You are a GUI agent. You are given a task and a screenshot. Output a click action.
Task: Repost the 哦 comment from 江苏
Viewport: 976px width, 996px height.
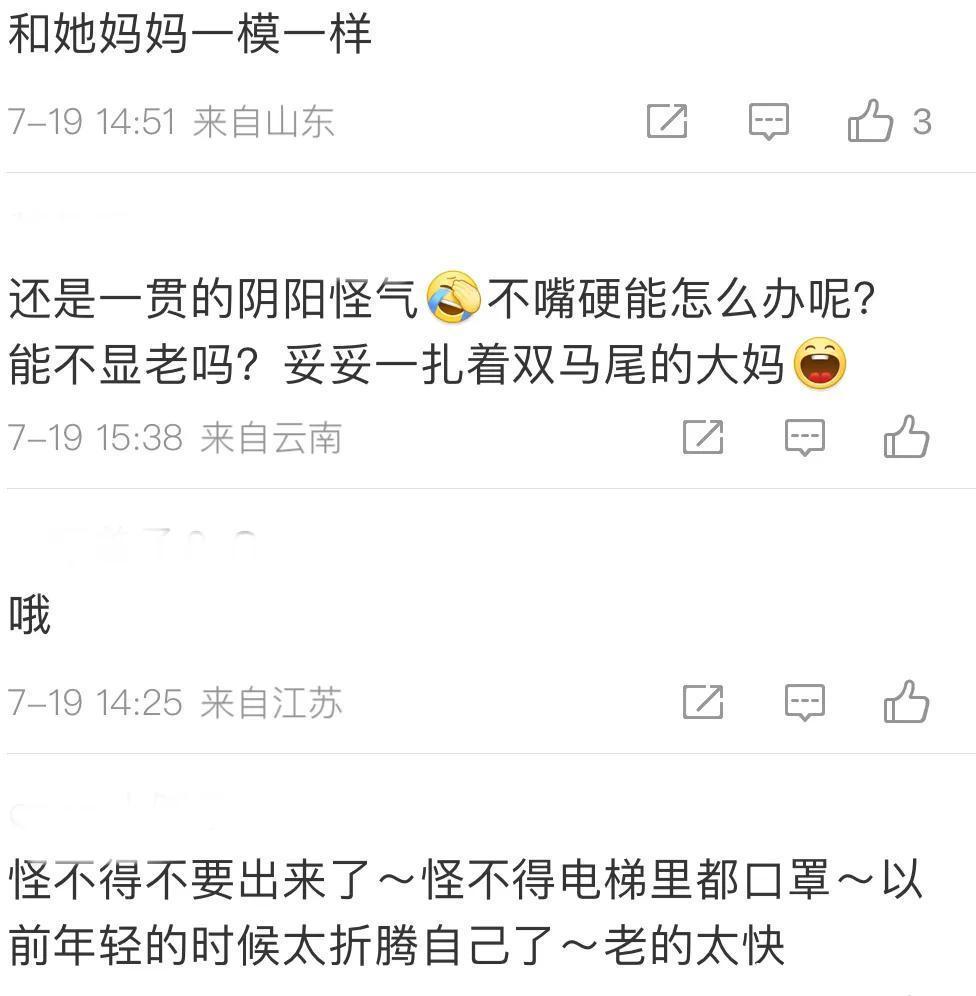click(x=703, y=703)
